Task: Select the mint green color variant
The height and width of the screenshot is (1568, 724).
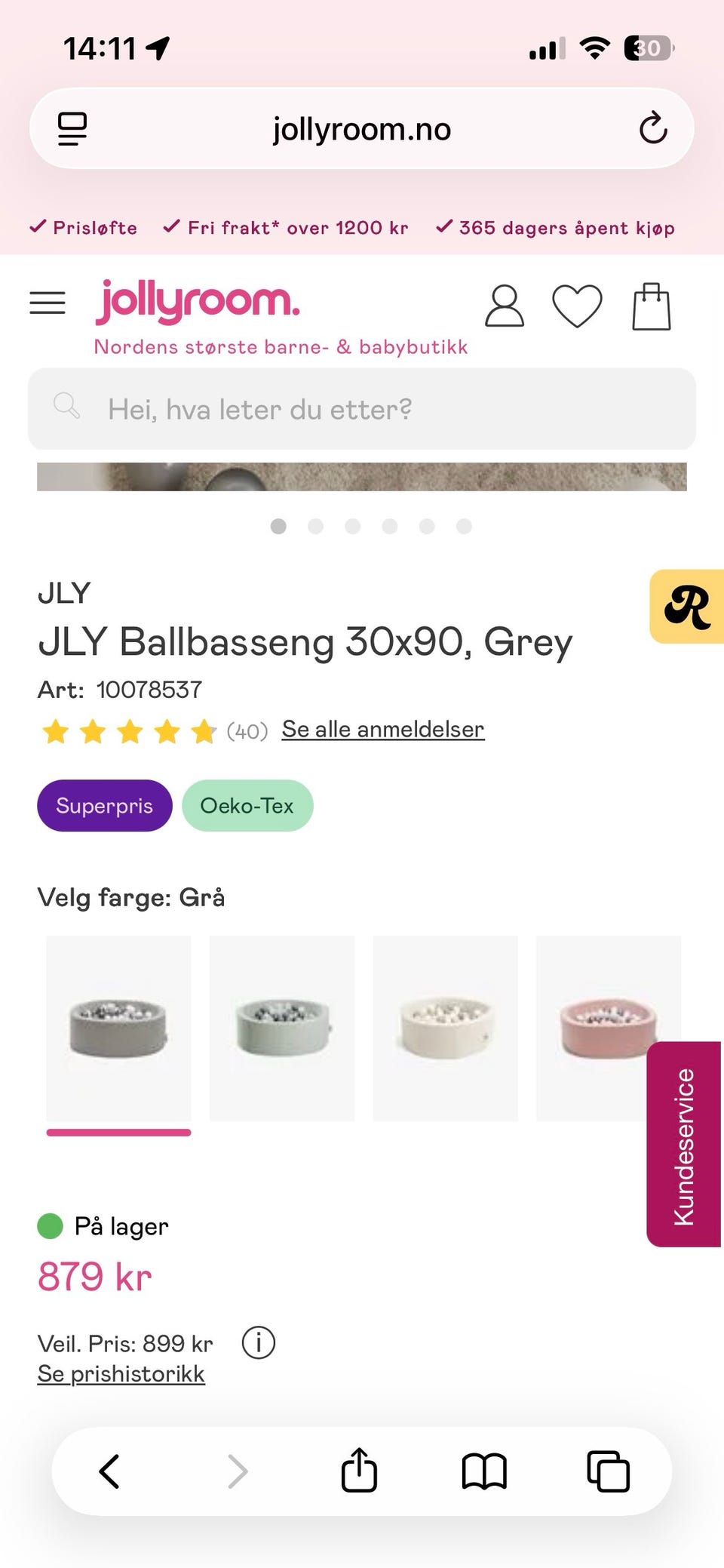Action: click(282, 1029)
